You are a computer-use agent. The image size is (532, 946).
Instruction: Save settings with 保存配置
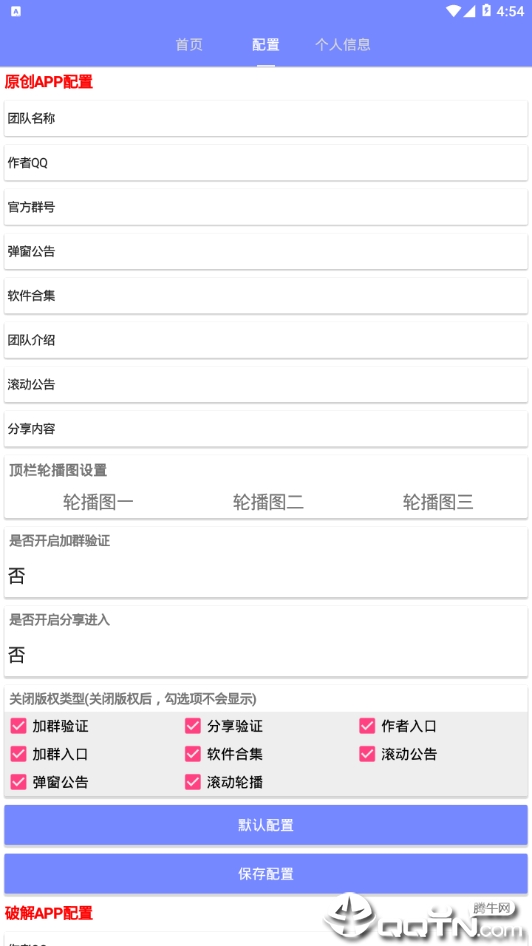point(266,874)
